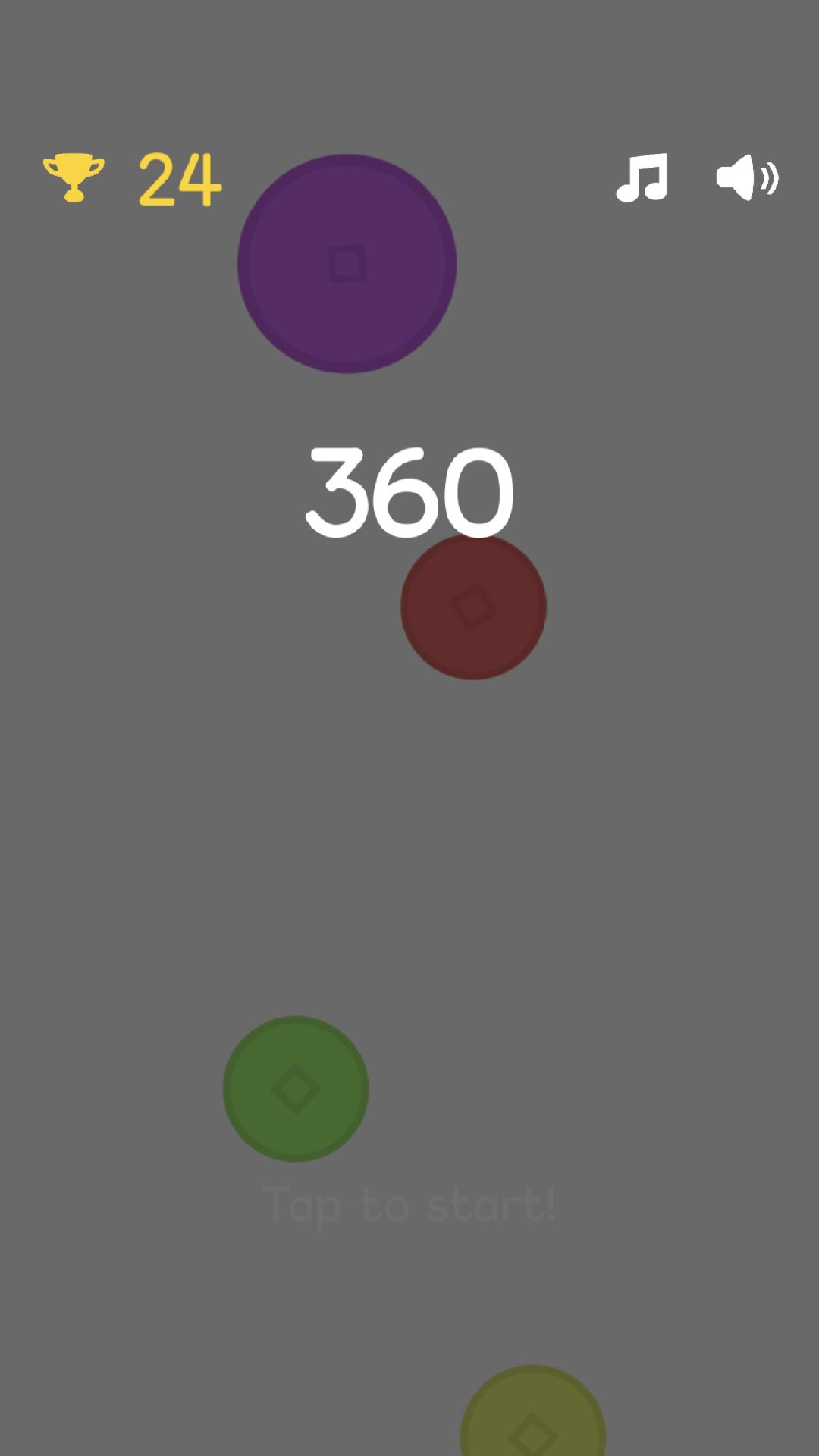
Task: Toggle the background music note icon
Action: [642, 177]
